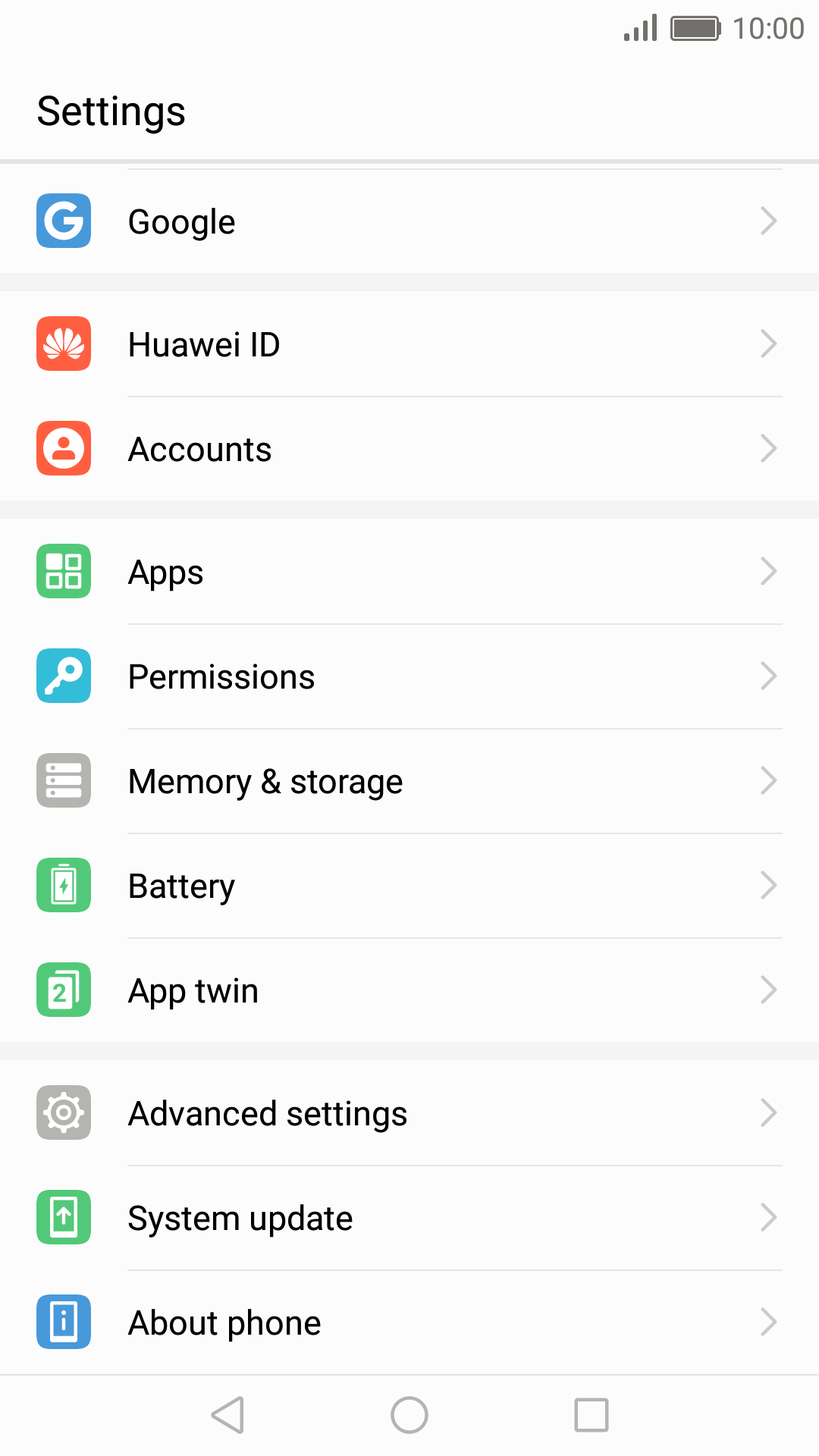Open Permissions settings
The width and height of the screenshot is (819, 1456).
409,676
